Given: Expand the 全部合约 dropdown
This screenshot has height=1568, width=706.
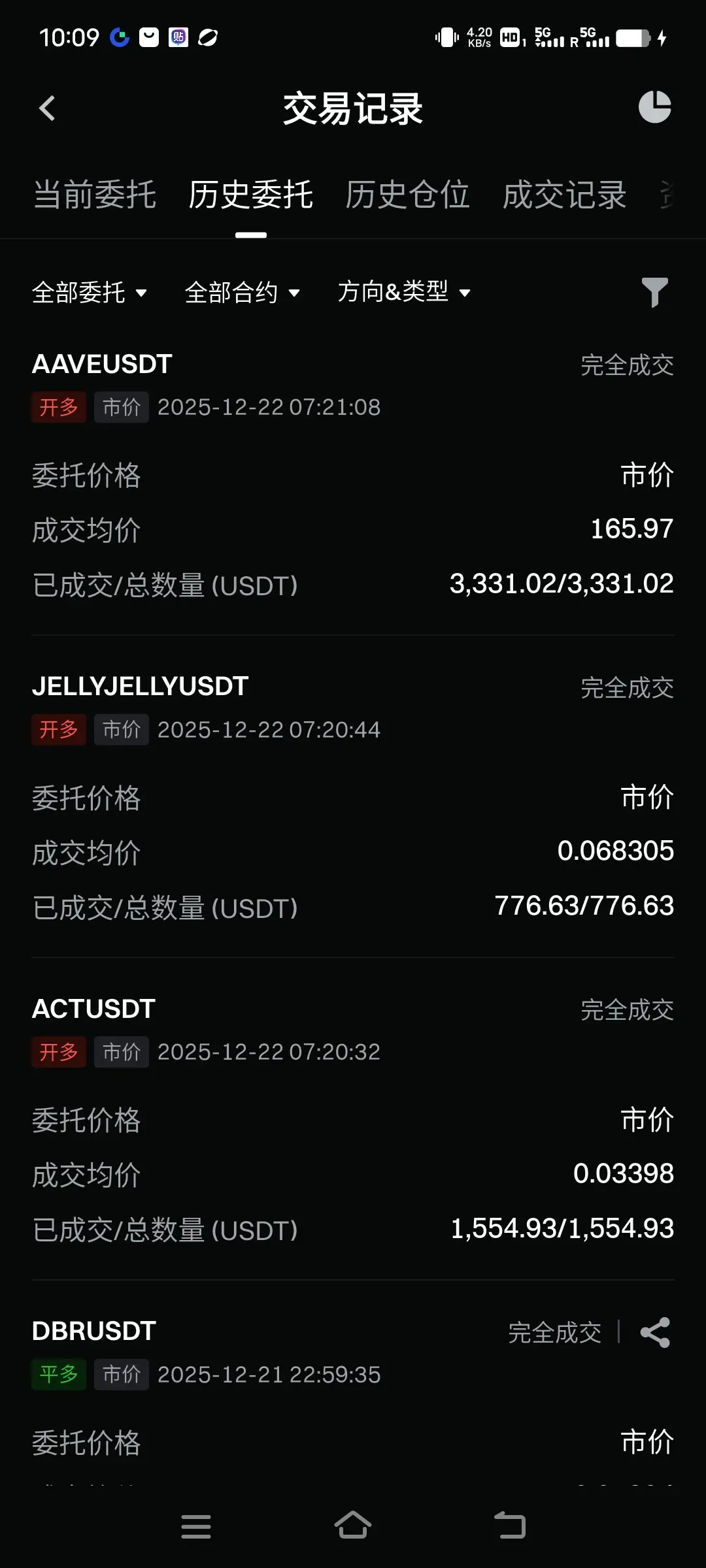Looking at the screenshot, I should tap(243, 292).
